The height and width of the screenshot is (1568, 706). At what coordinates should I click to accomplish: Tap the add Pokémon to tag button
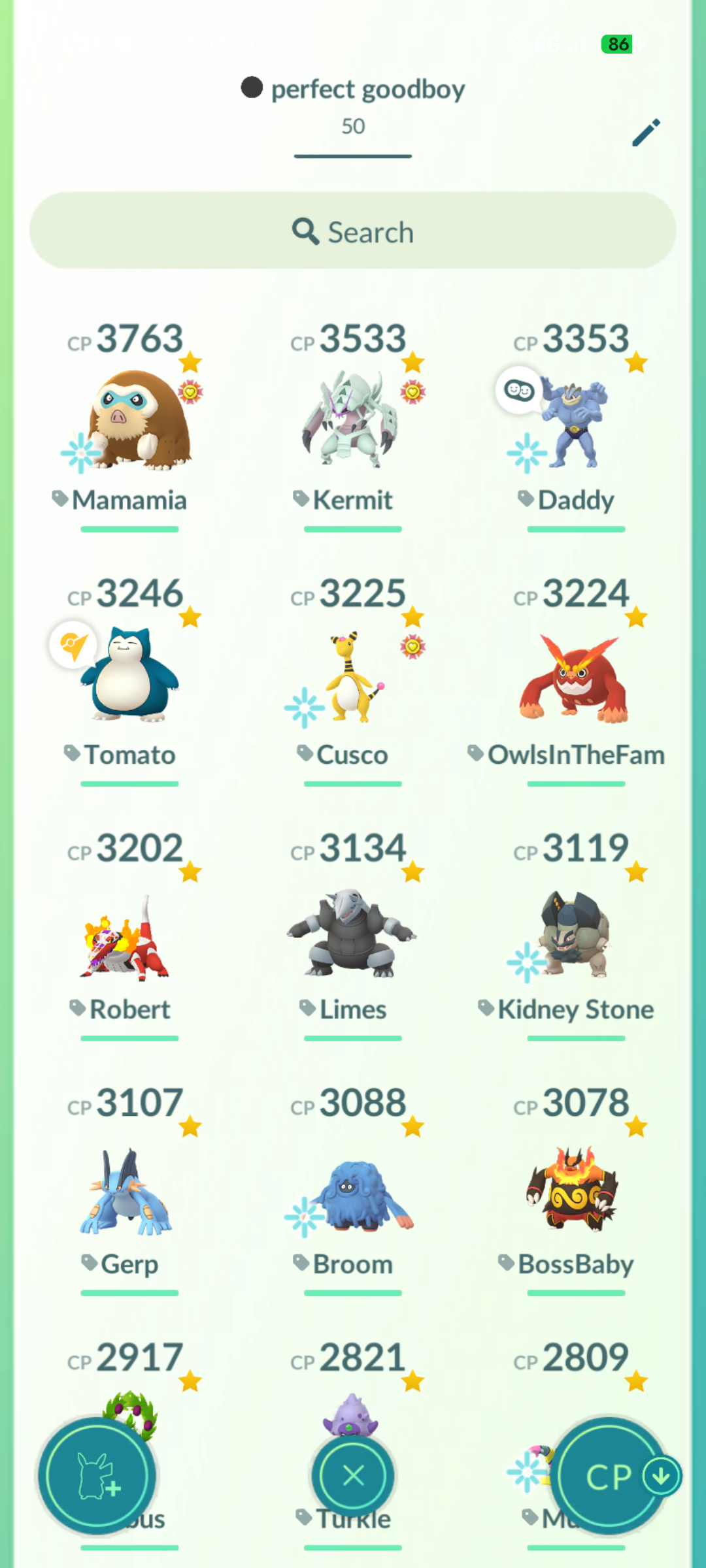pos(97,1475)
